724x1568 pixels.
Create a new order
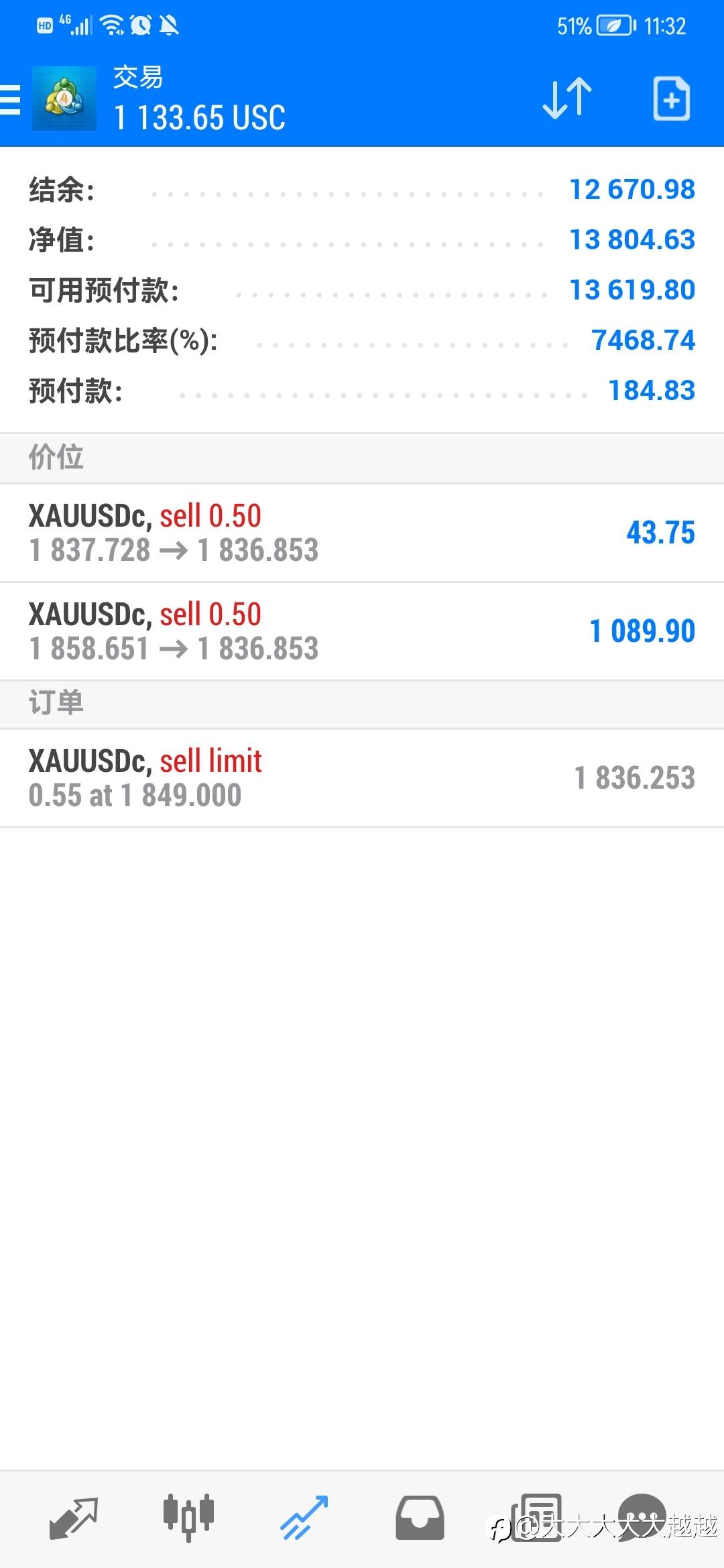(x=672, y=99)
